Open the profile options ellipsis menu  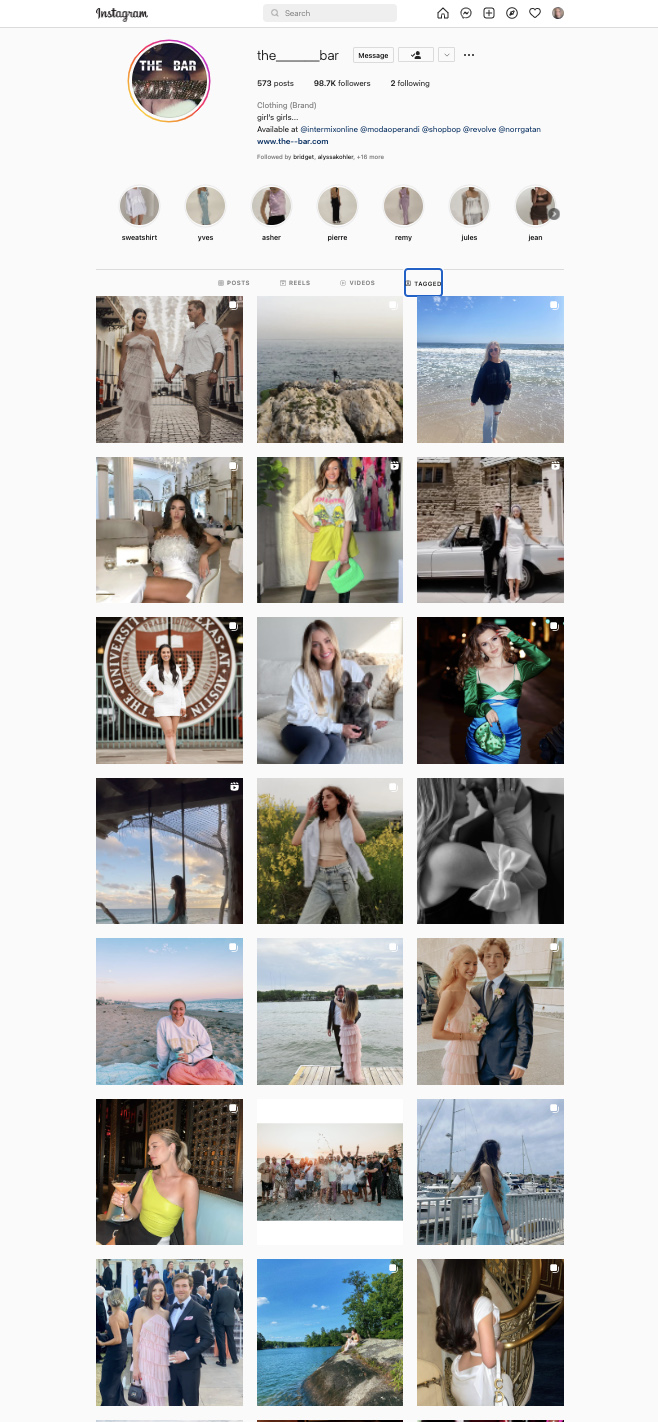pos(468,55)
